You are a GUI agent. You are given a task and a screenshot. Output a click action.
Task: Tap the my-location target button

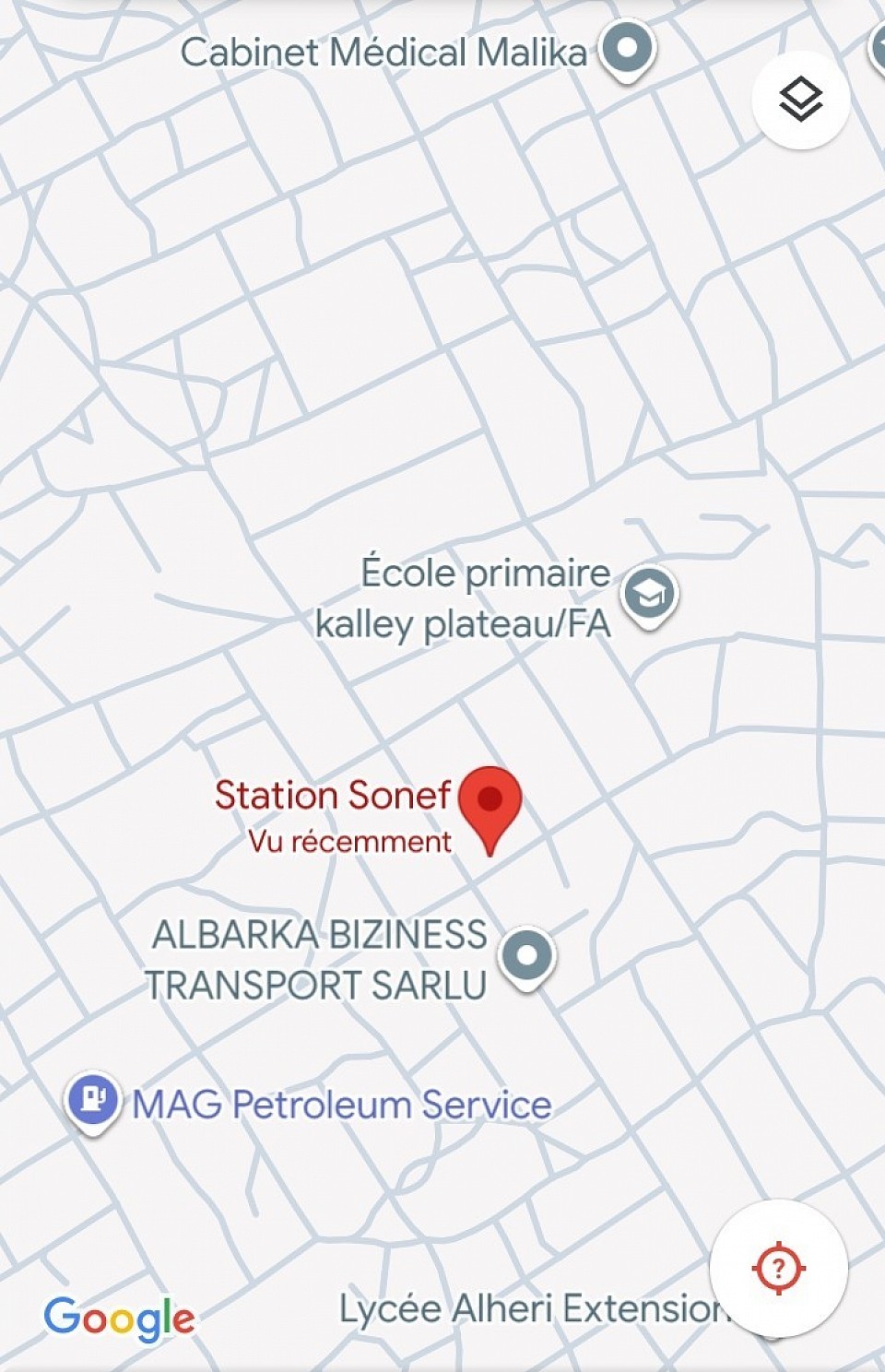click(778, 1268)
